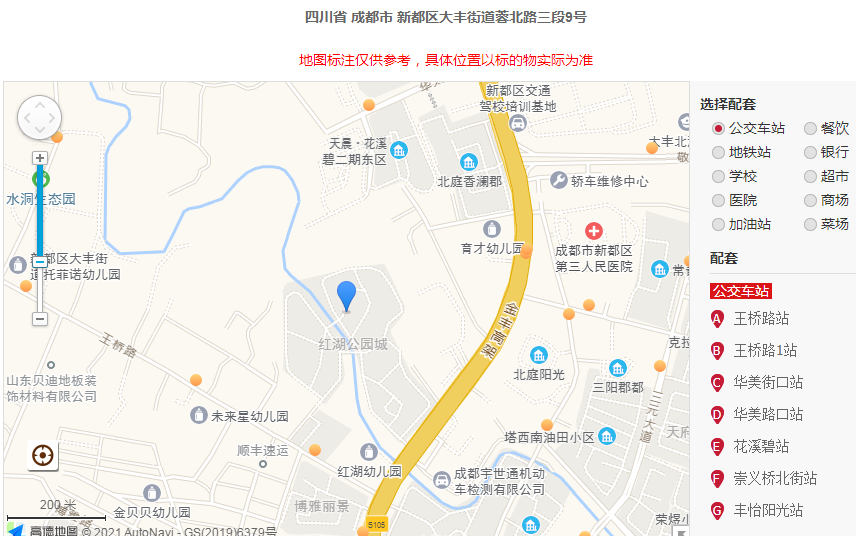This screenshot has width=856, height=536.
Task: Select the 餐饮 radio option
Action: 810,129
